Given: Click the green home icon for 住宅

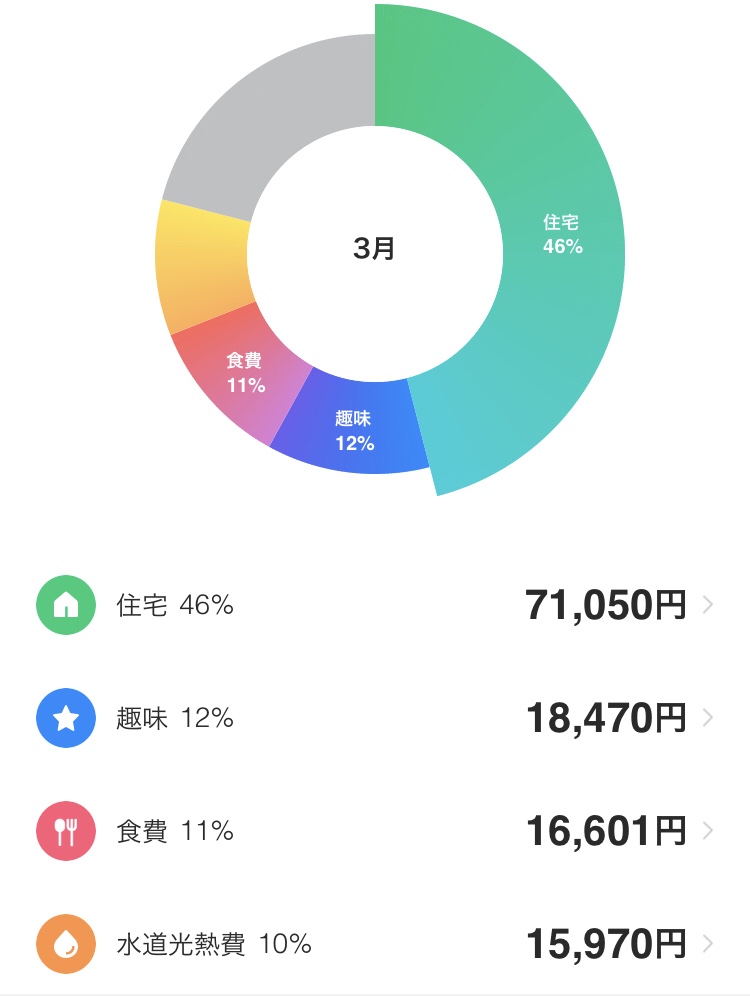Looking at the screenshot, I should (66, 606).
